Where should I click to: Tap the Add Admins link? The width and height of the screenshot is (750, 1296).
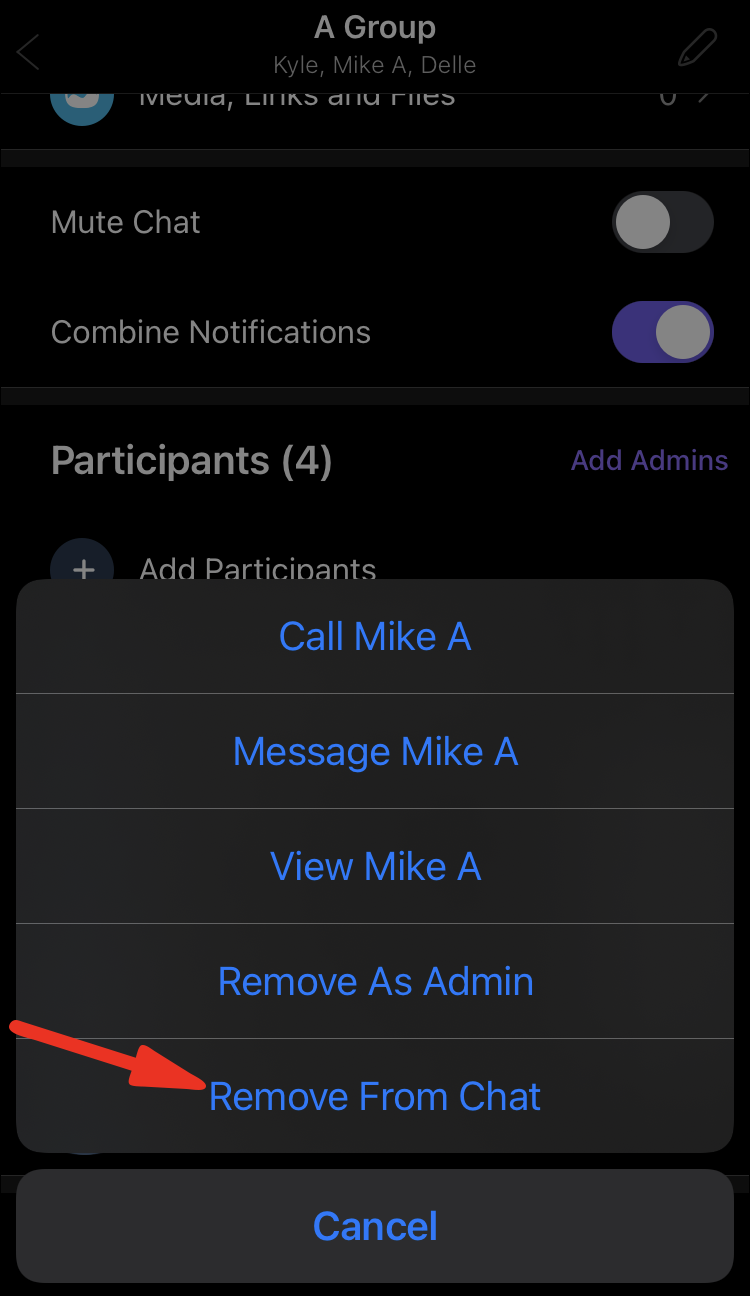[649, 460]
